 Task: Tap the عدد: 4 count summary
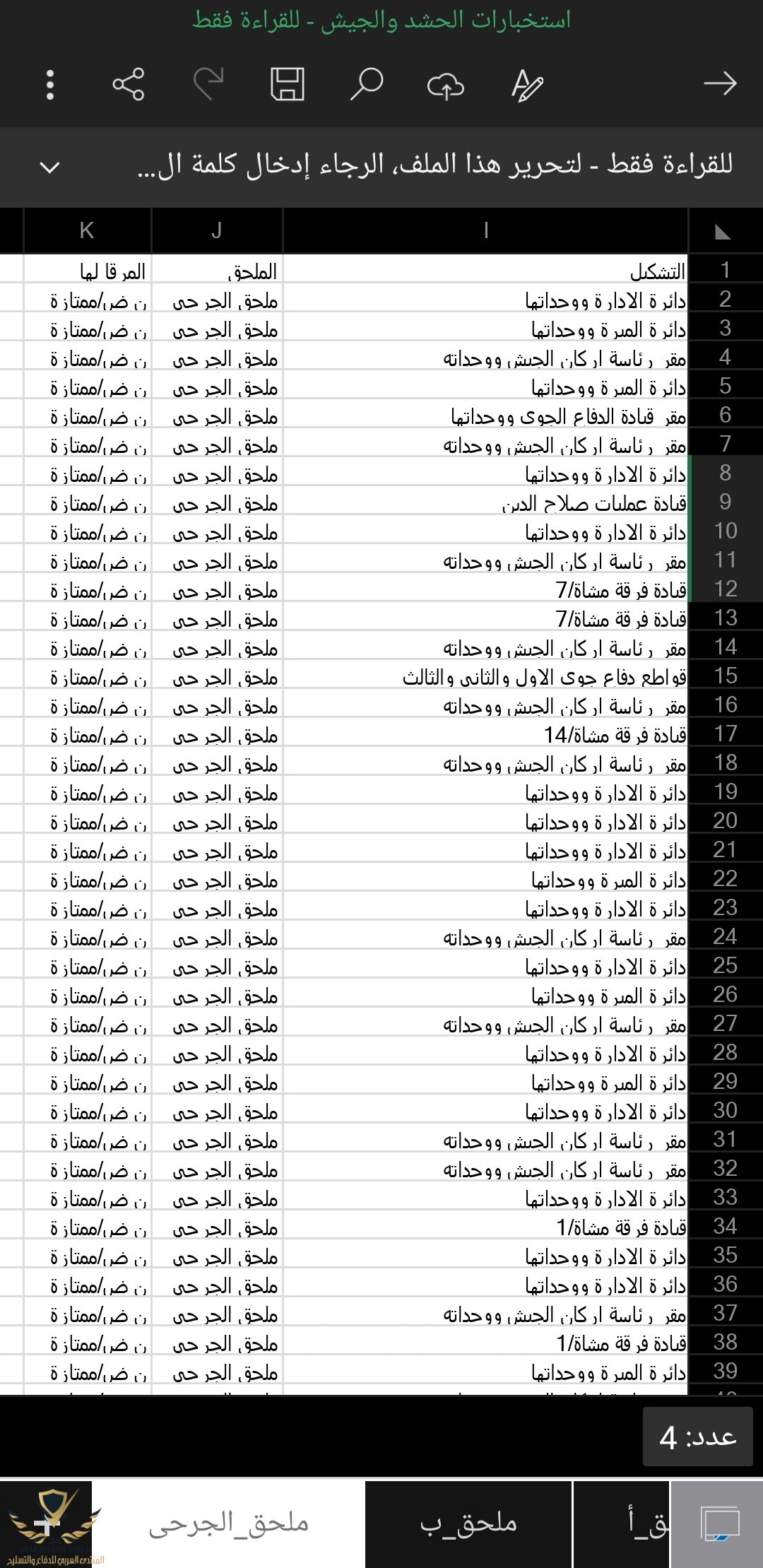697,1437
